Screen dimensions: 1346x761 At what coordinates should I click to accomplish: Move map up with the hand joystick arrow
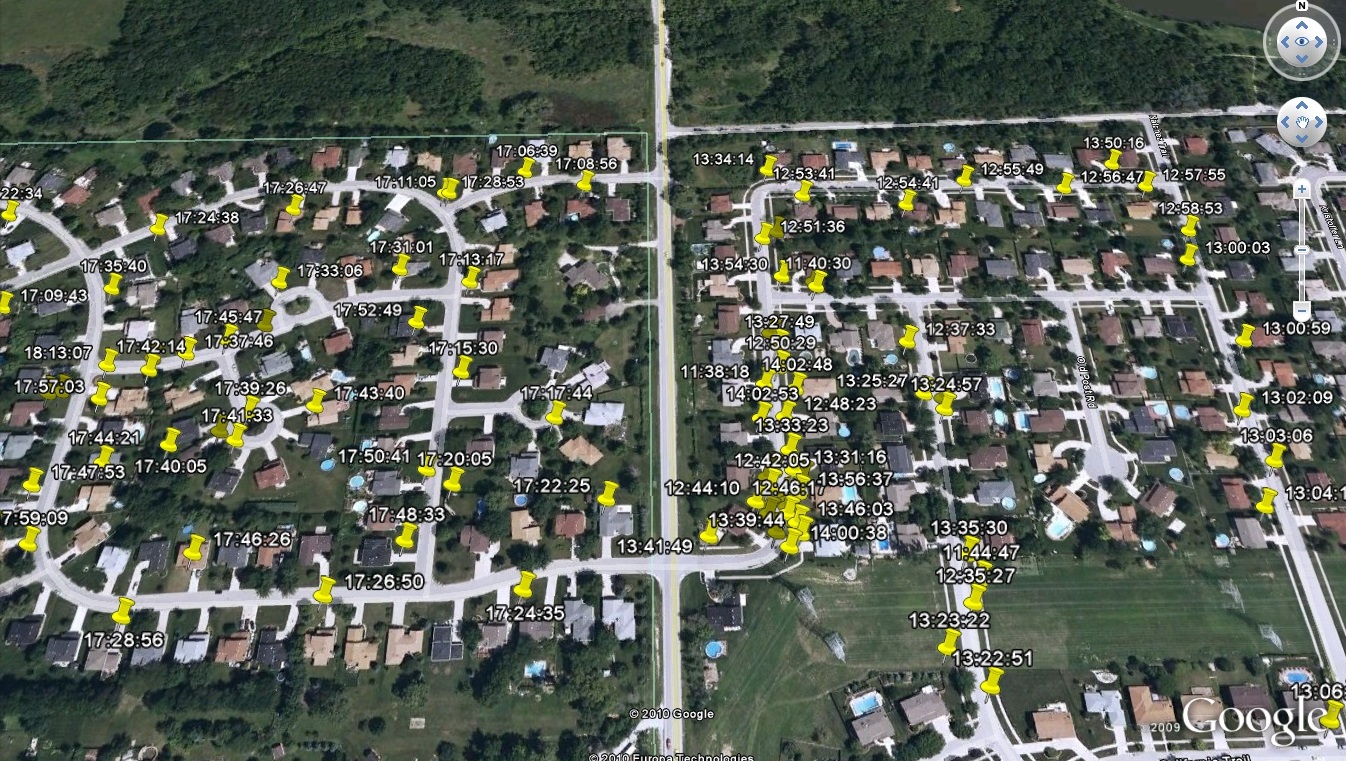click(x=1301, y=104)
